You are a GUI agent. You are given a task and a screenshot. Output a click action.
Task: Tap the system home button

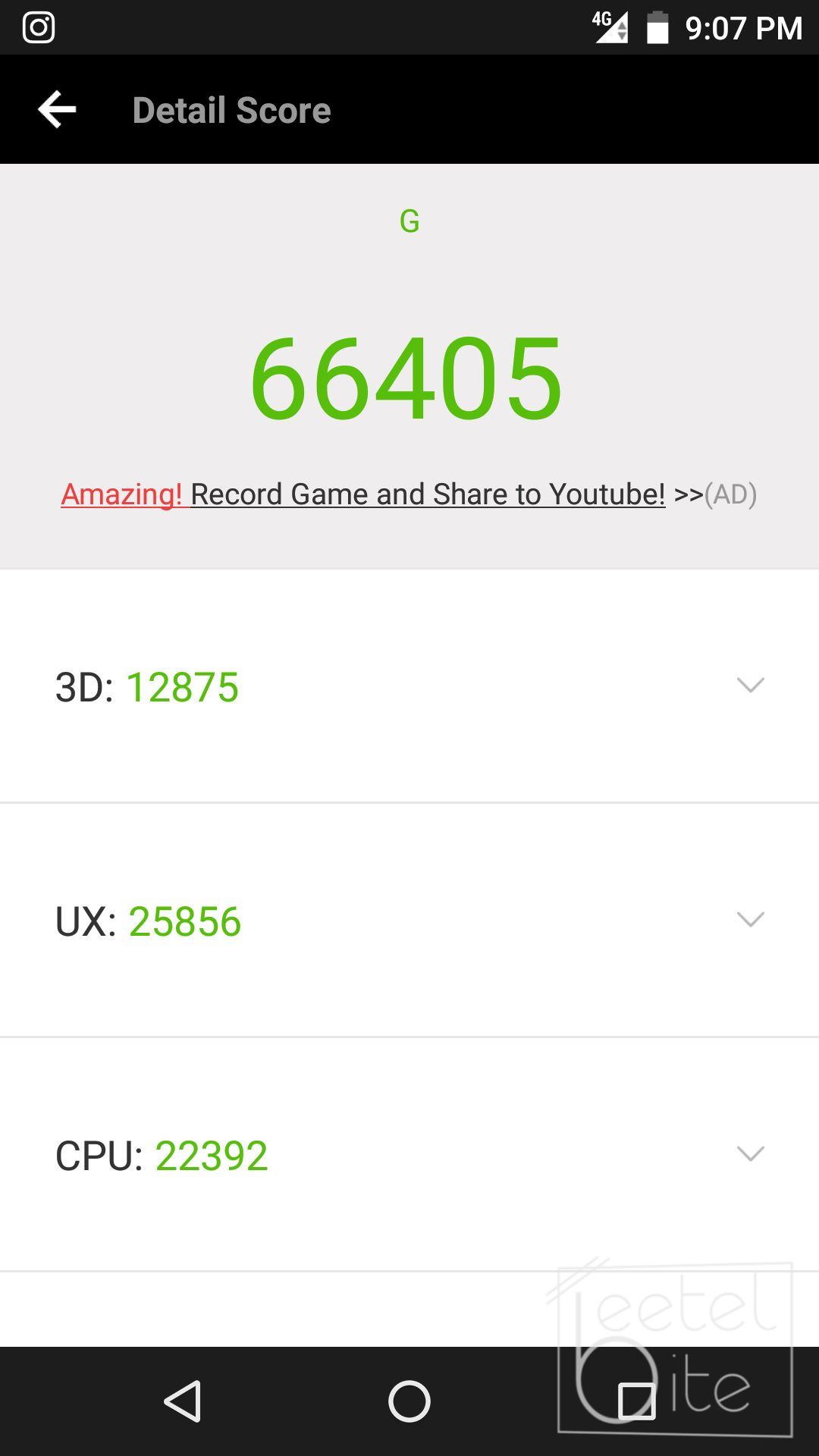409,1401
